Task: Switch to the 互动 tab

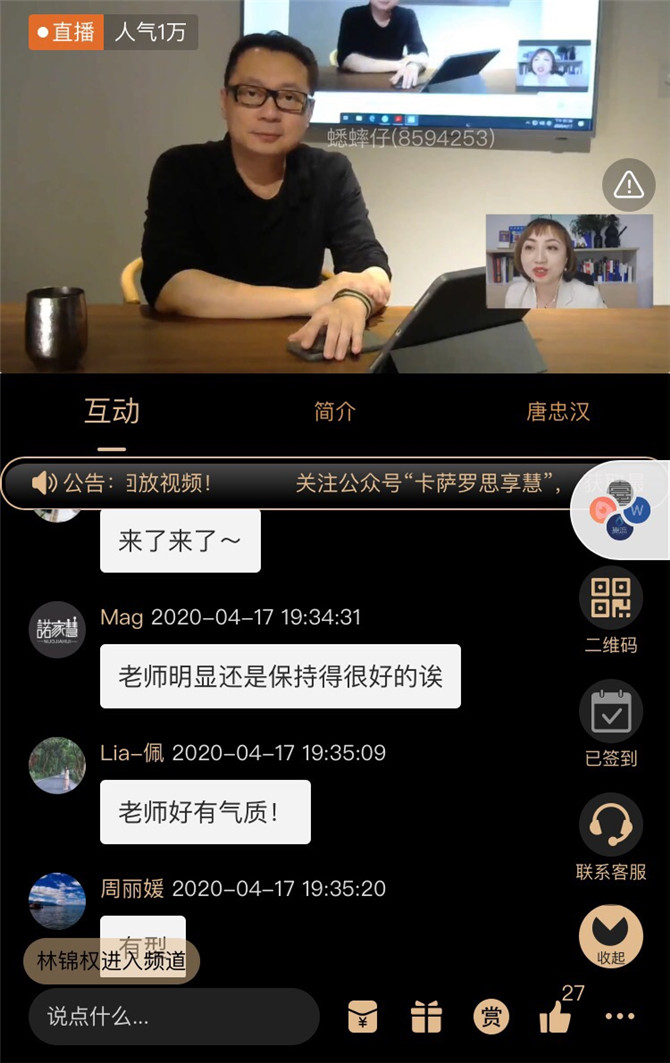Action: (111, 411)
